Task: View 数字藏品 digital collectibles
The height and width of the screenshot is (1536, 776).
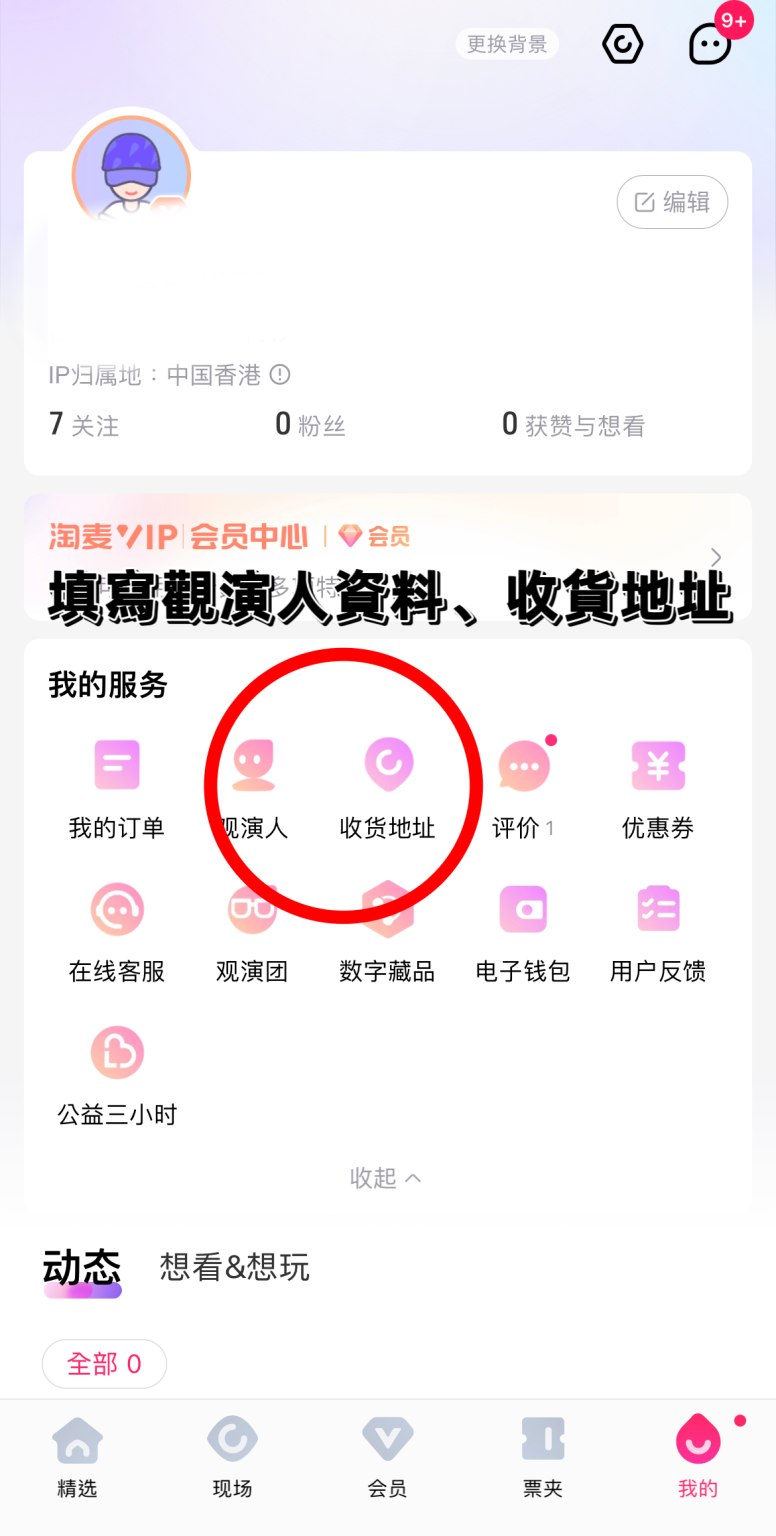Action: [x=387, y=930]
